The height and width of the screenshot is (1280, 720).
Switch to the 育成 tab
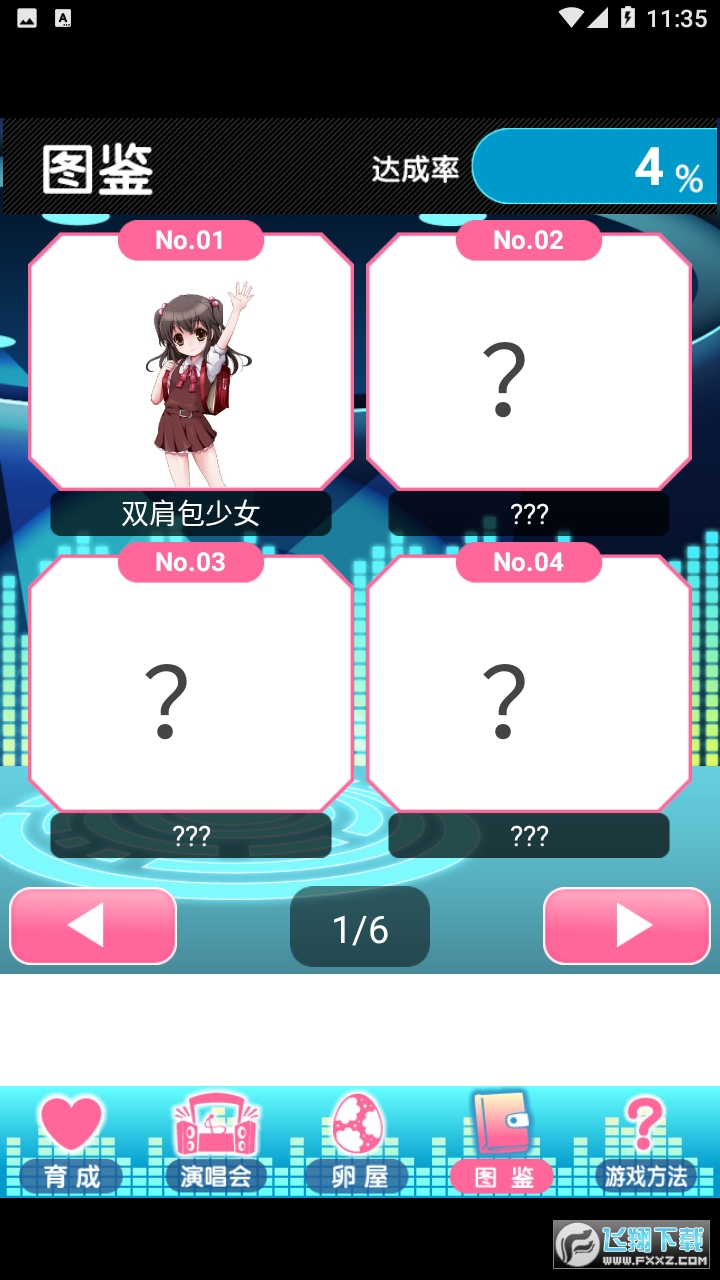pyautogui.click(x=72, y=1143)
